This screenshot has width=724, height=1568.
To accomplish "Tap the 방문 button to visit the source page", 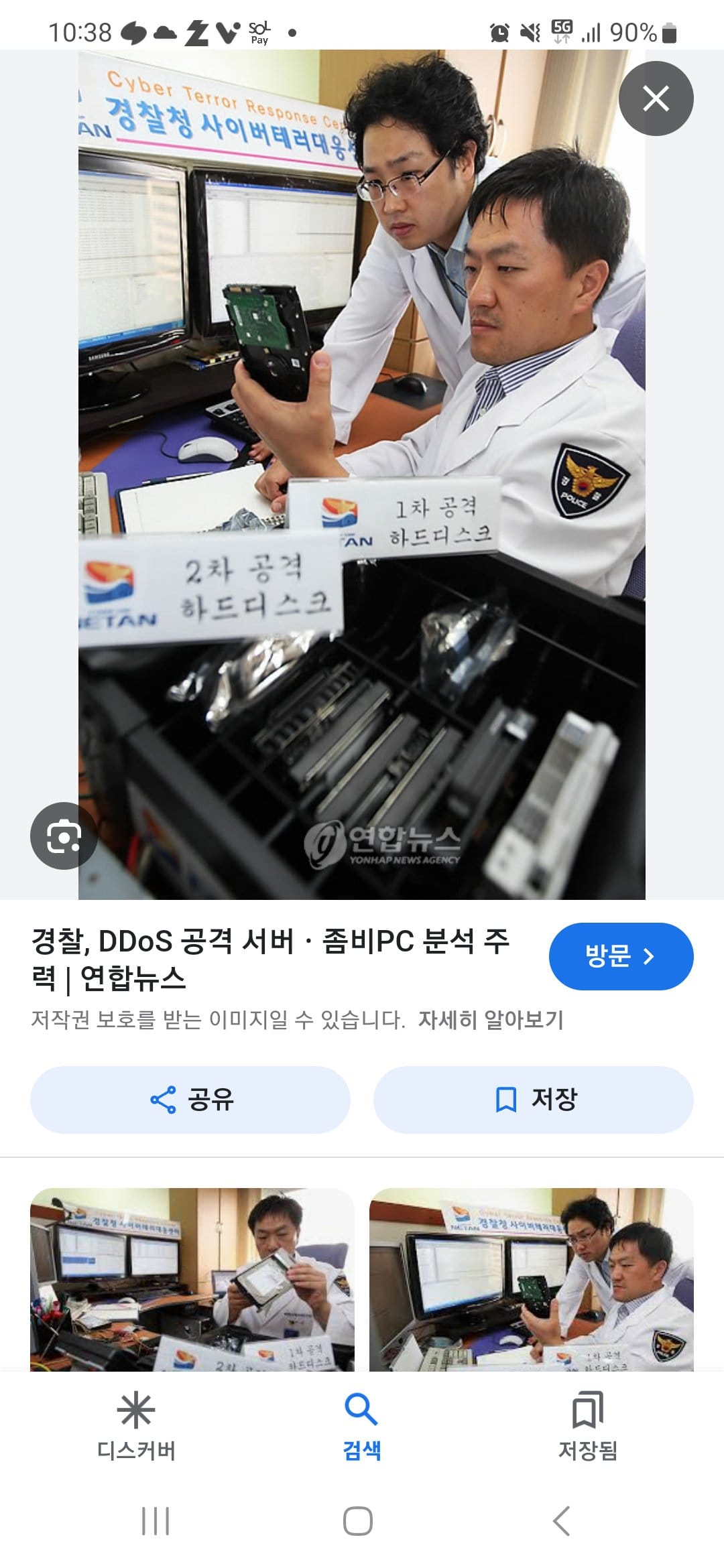I will click(x=621, y=956).
